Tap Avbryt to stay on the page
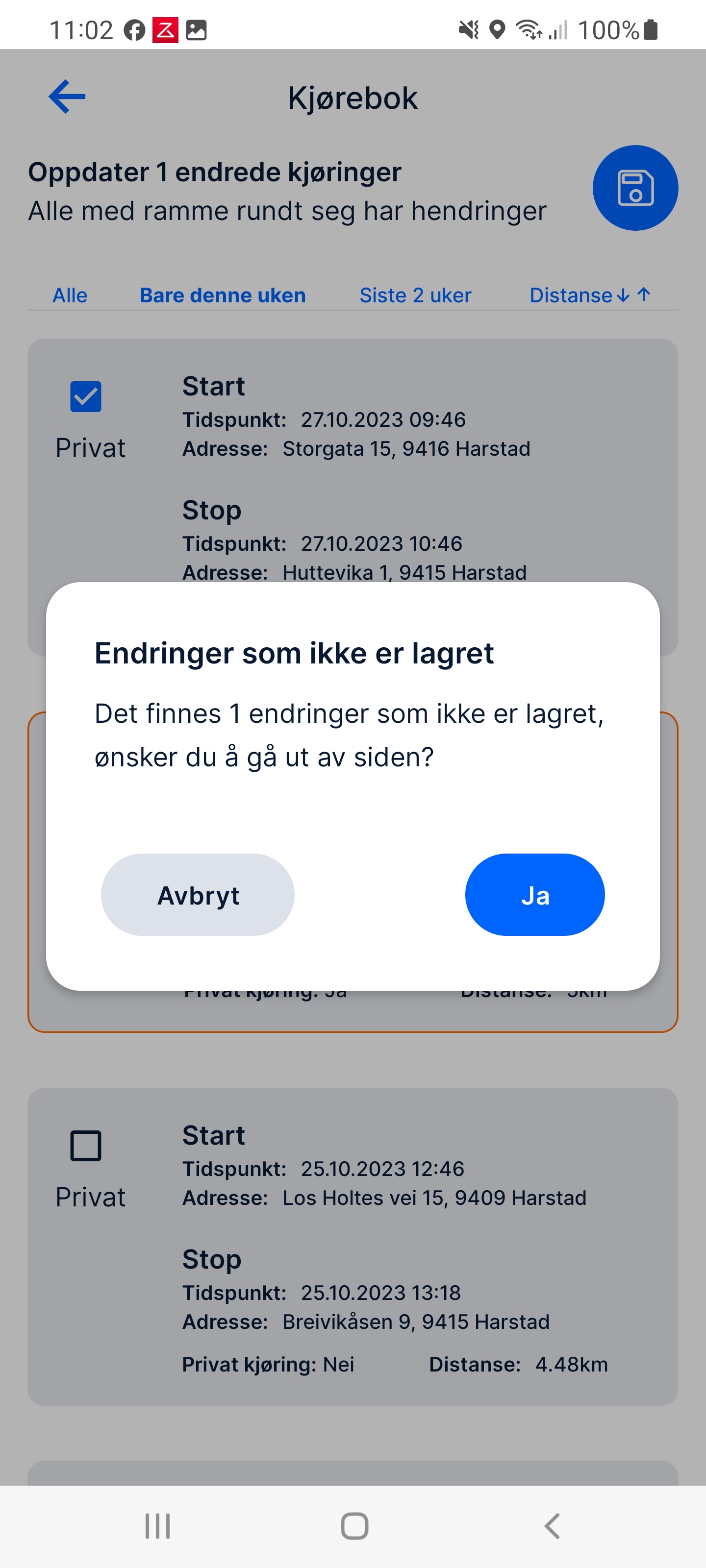This screenshot has width=706, height=1568. pos(198,895)
